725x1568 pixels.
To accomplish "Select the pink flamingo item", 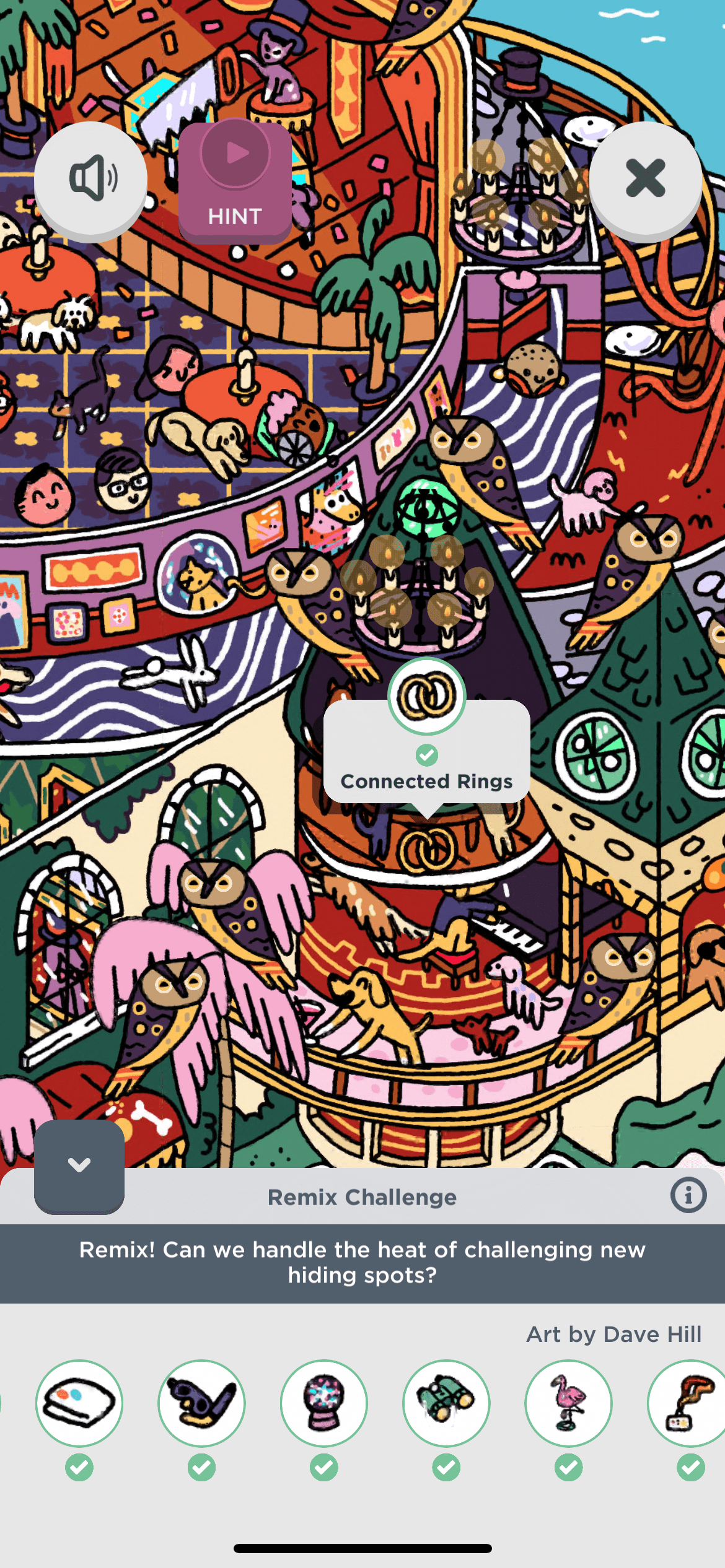I will tap(568, 1403).
